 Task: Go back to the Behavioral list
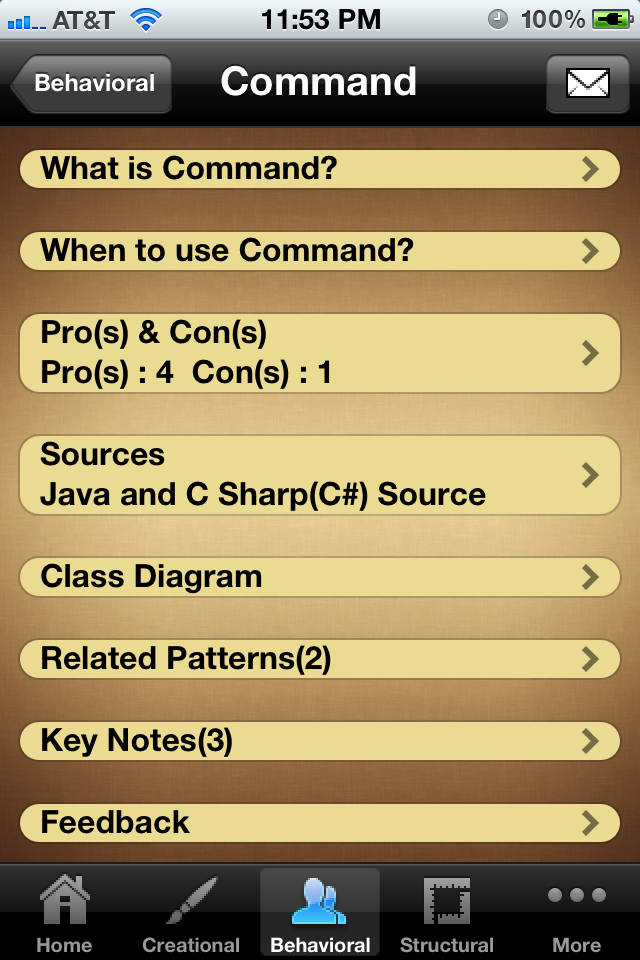[92, 83]
